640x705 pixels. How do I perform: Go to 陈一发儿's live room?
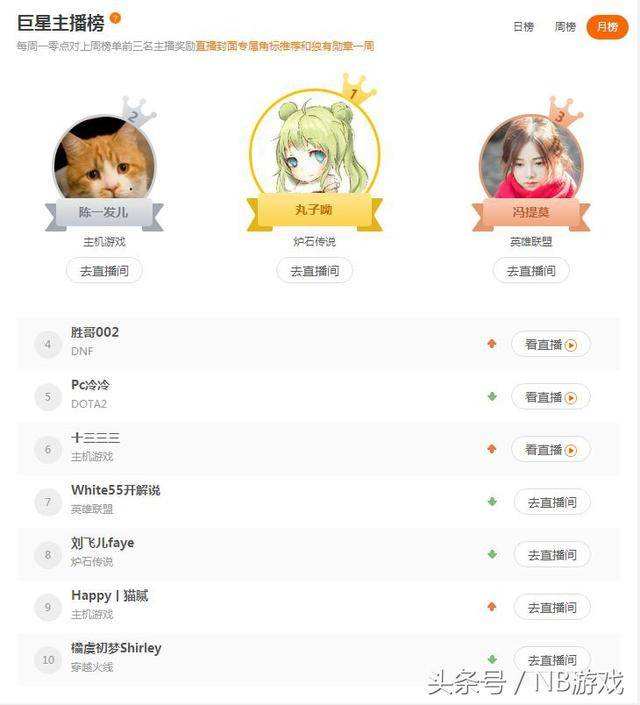pos(104,270)
